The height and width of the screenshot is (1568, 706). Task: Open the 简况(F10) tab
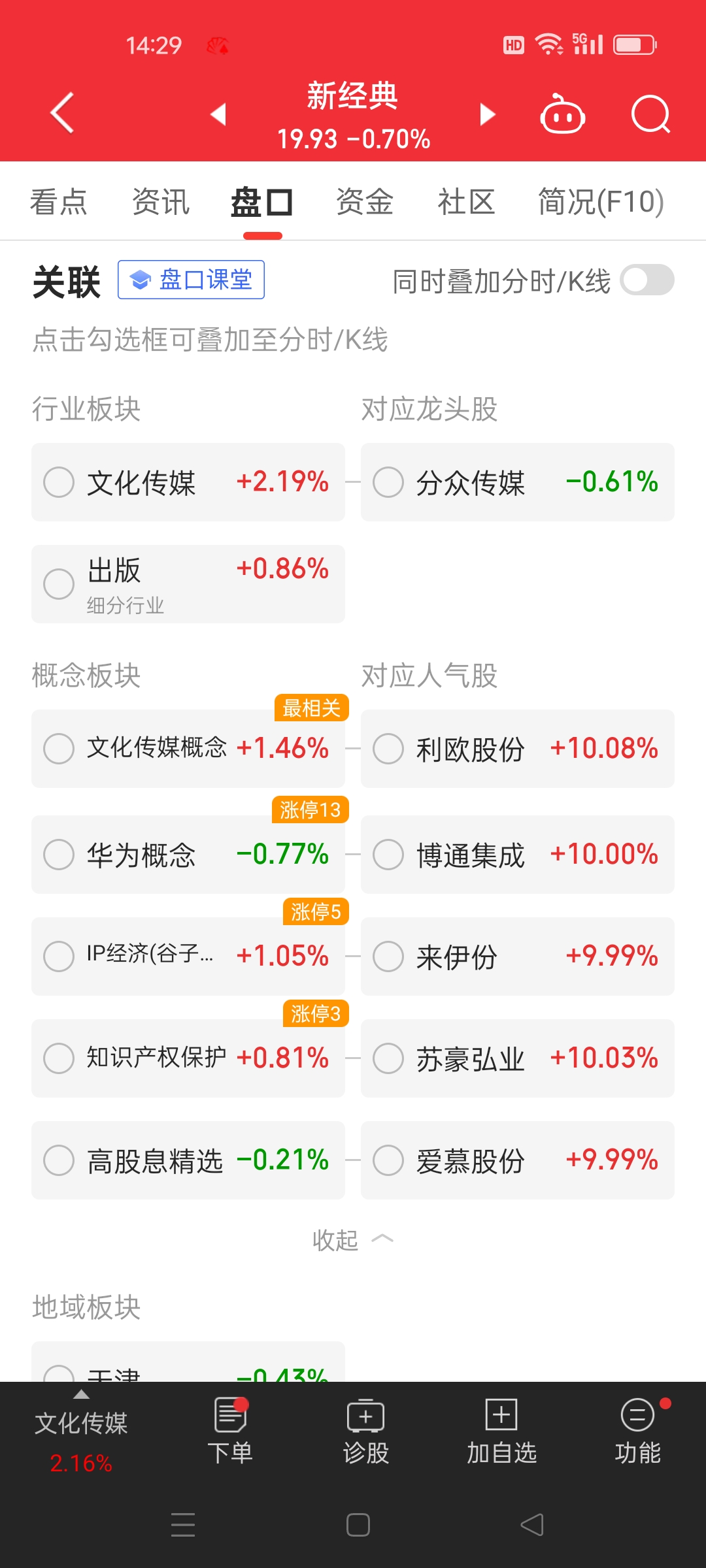pyautogui.click(x=601, y=202)
